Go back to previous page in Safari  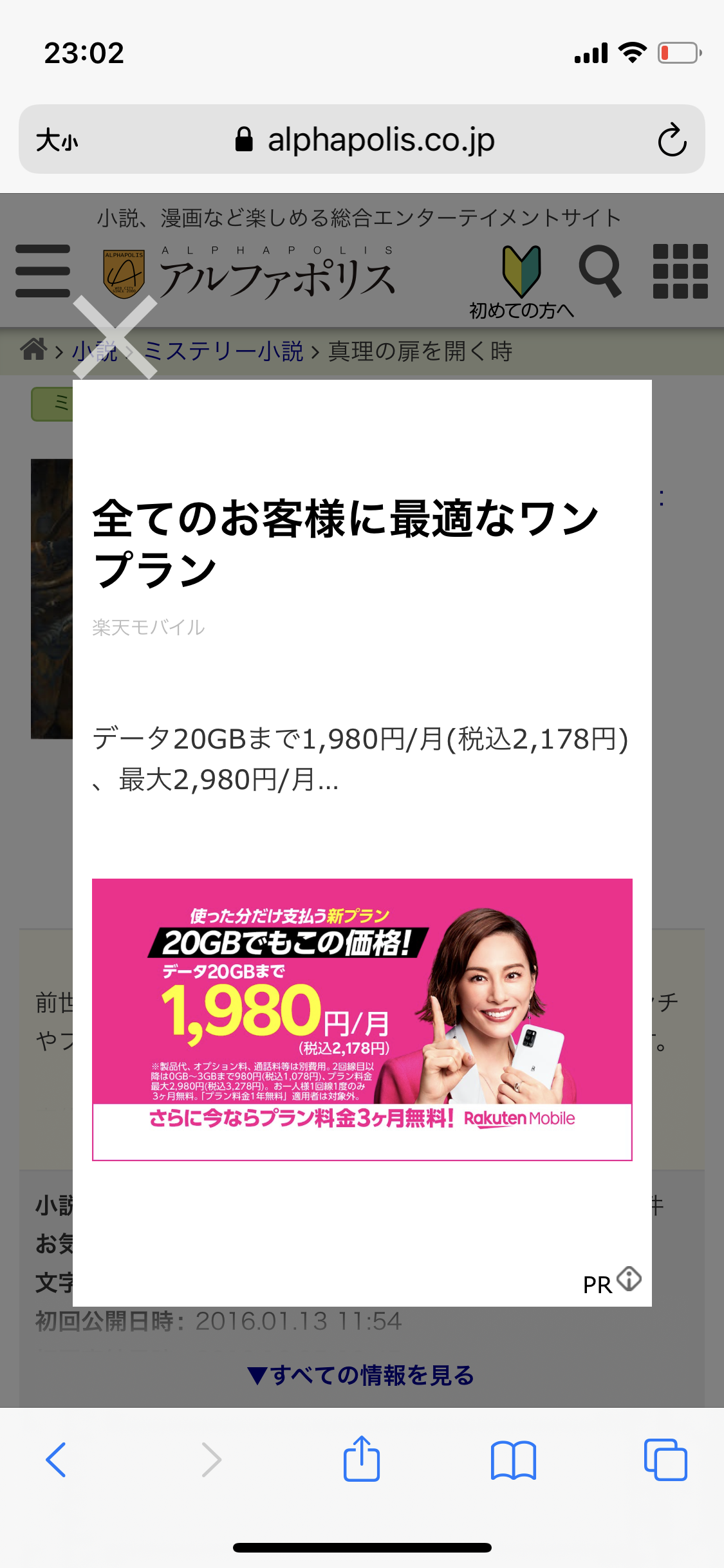point(57,1459)
